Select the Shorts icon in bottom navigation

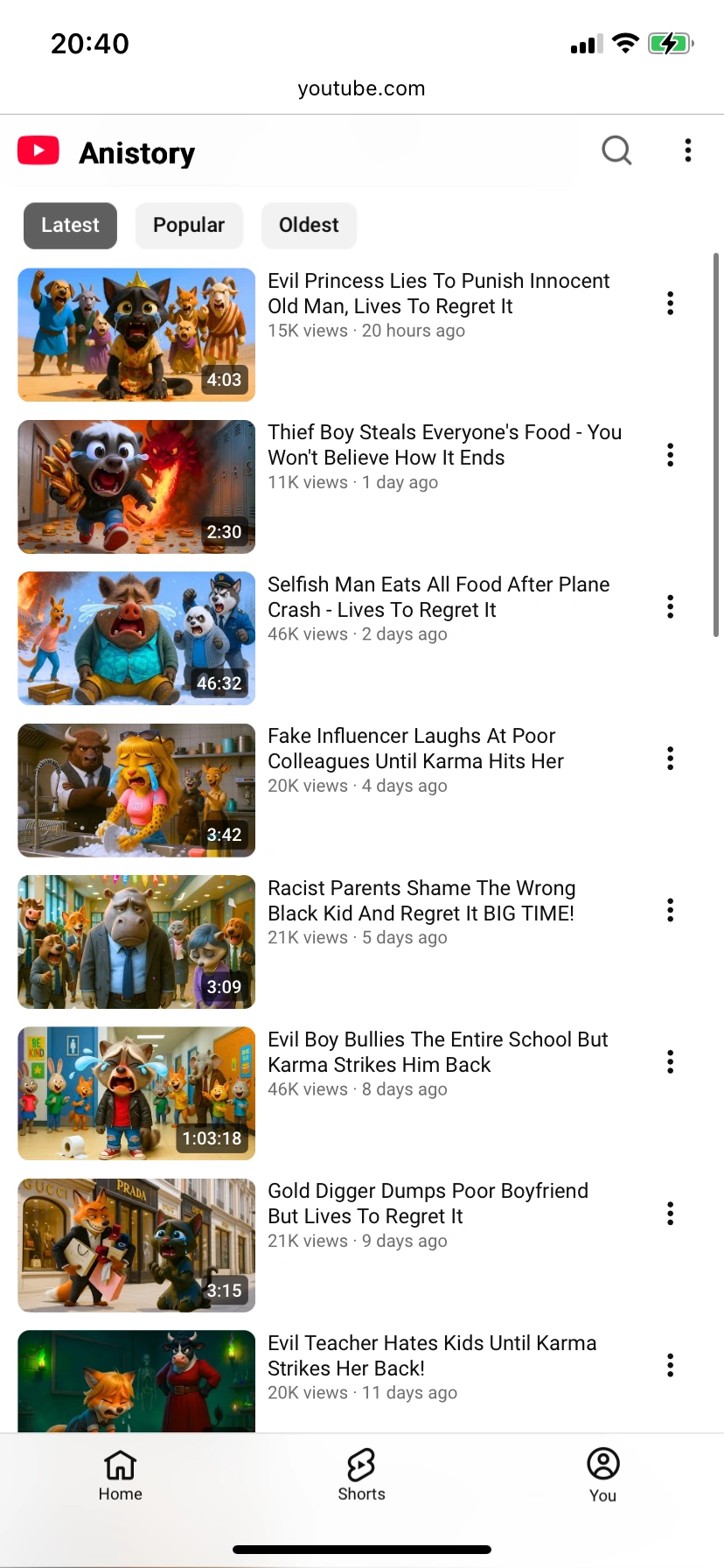click(361, 1466)
